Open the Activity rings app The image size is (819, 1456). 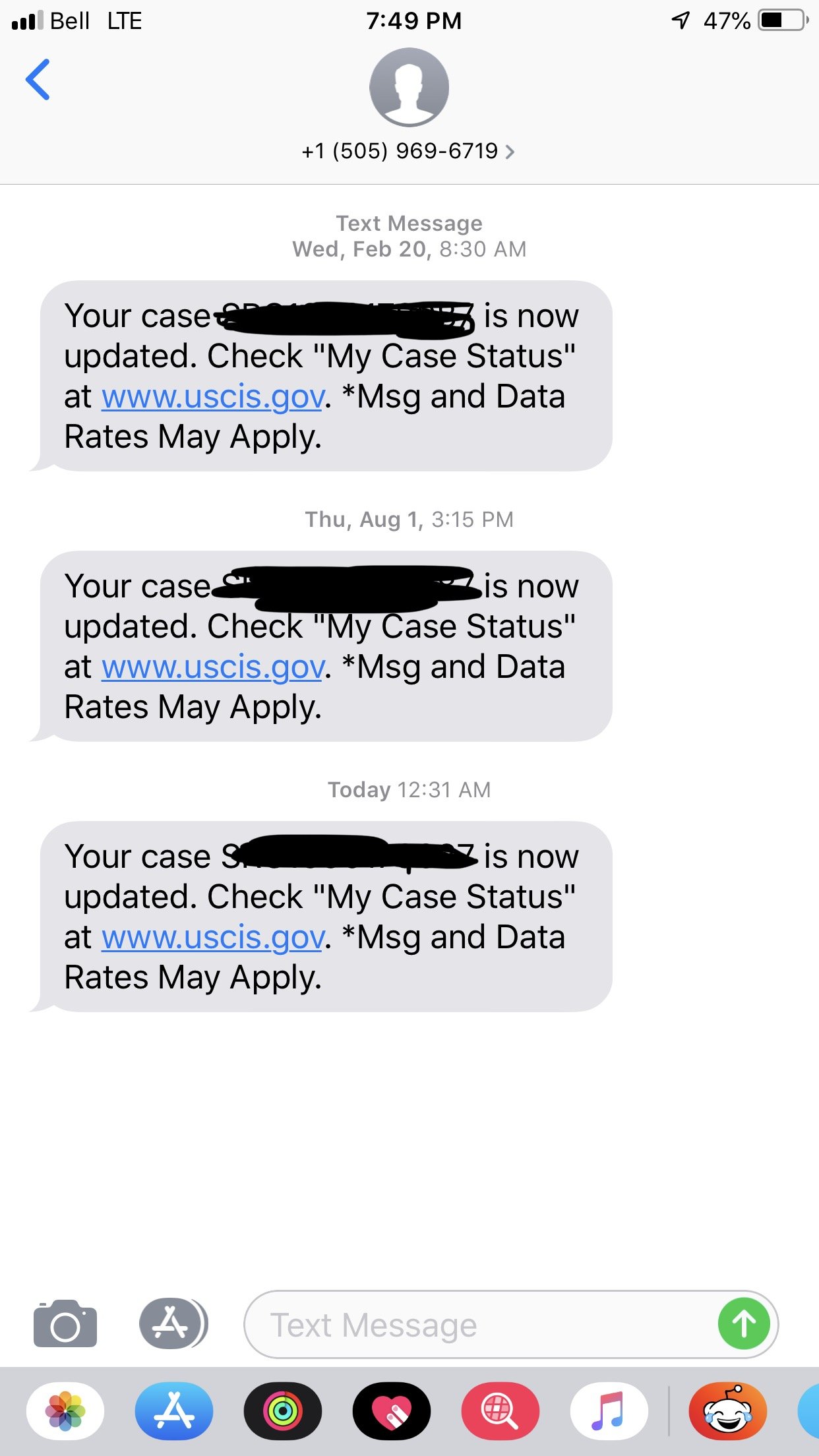[x=283, y=1411]
